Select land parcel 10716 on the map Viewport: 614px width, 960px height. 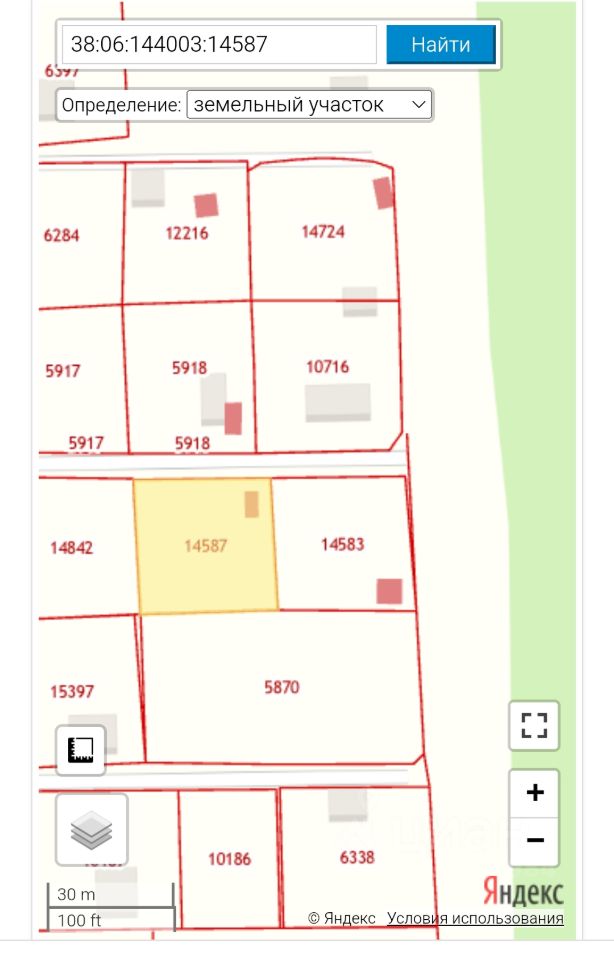point(327,367)
